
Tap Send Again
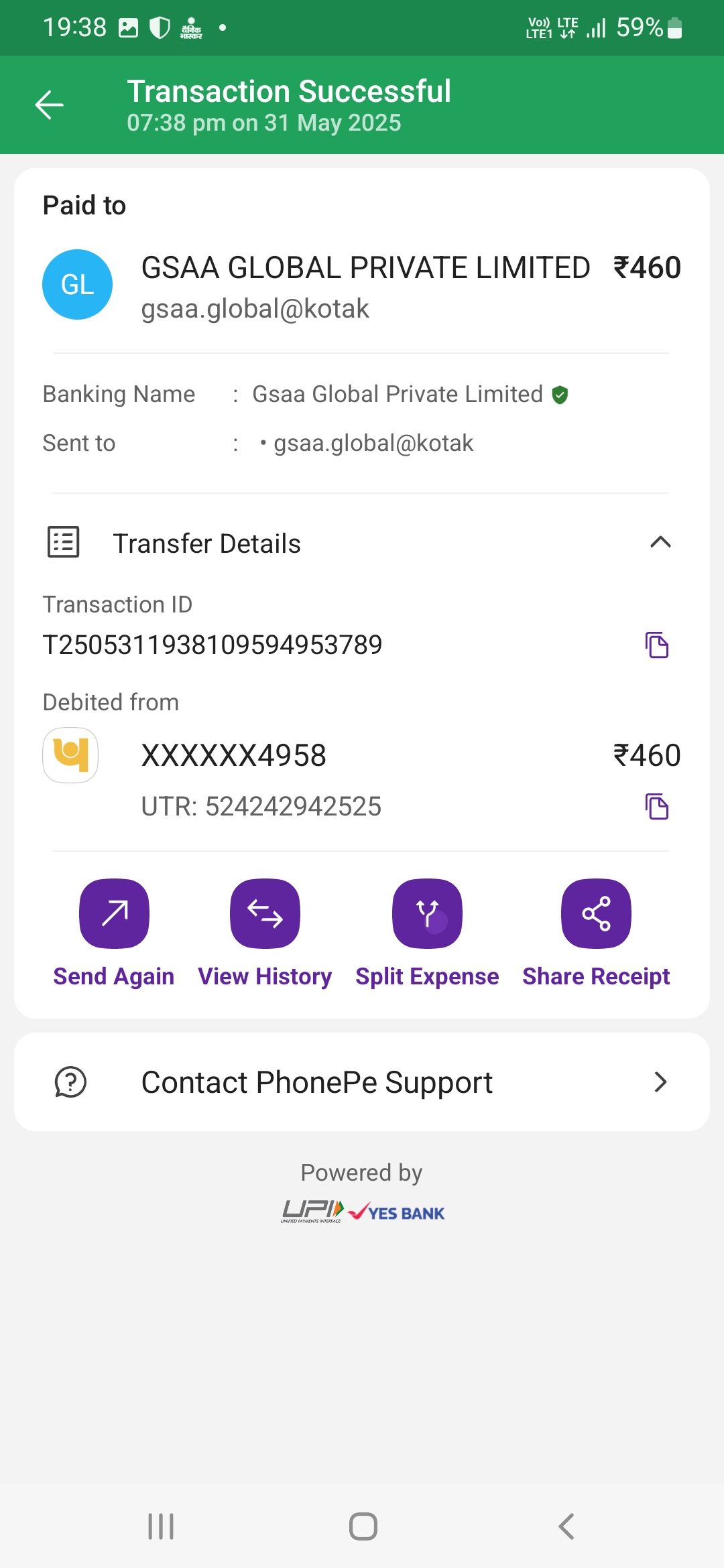click(114, 914)
